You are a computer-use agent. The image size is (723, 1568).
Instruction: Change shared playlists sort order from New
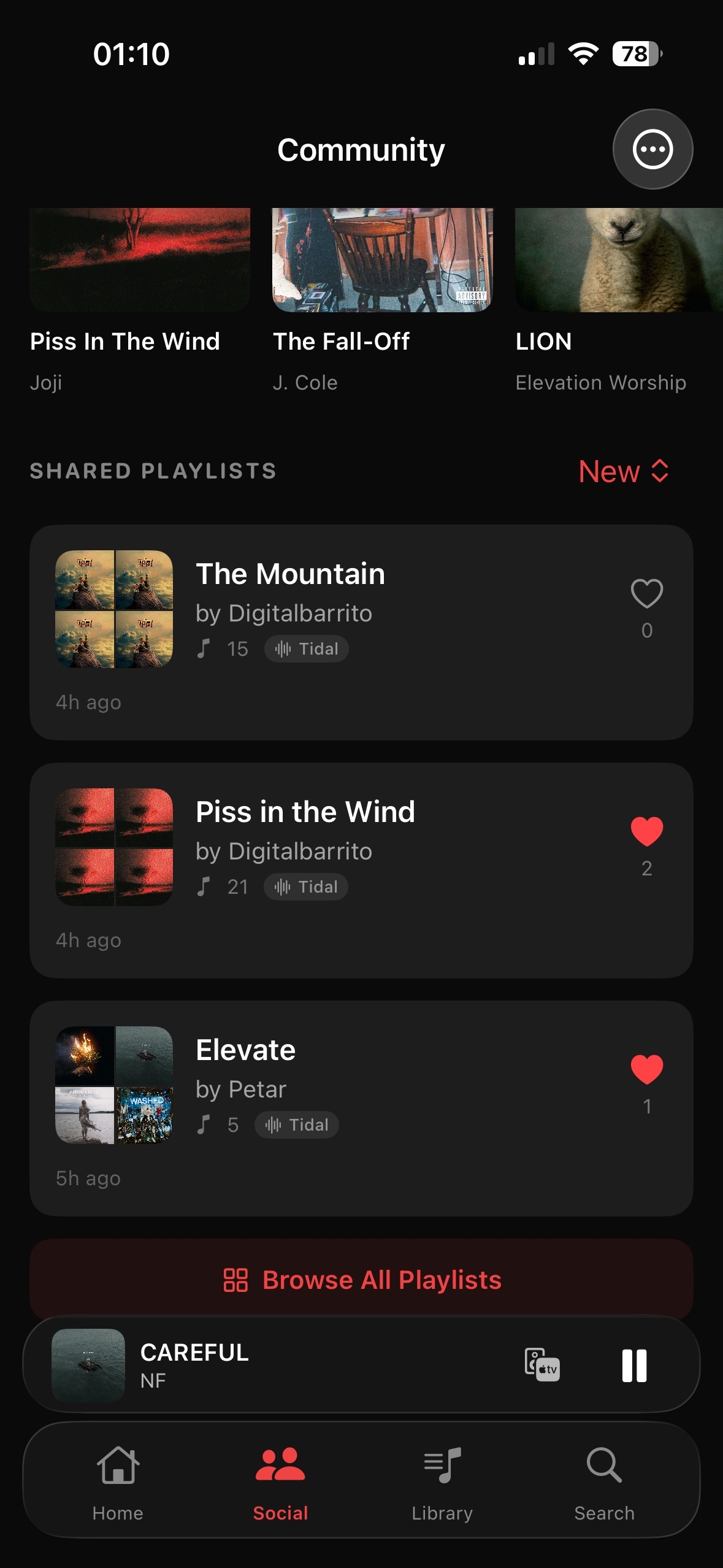[x=623, y=471]
